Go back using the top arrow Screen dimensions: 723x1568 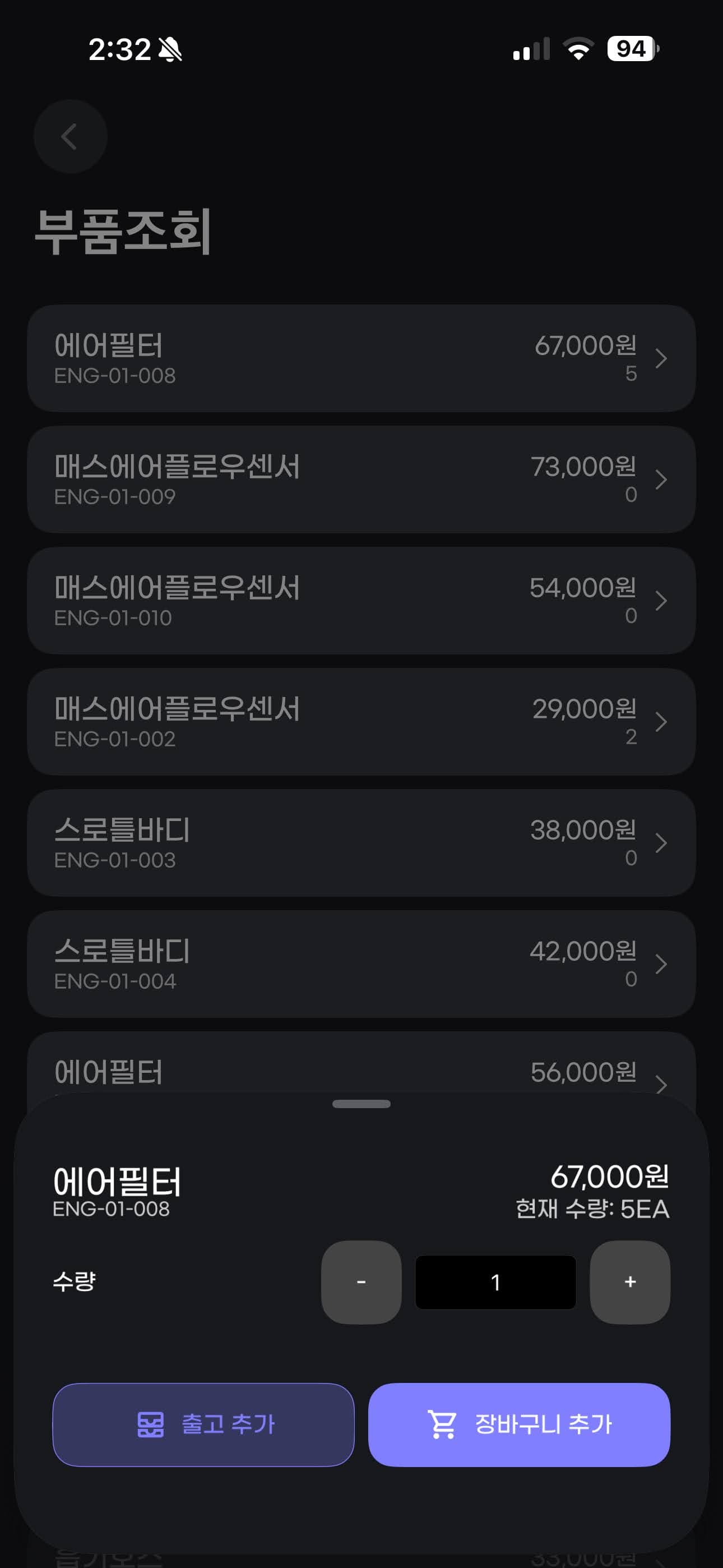[x=70, y=136]
